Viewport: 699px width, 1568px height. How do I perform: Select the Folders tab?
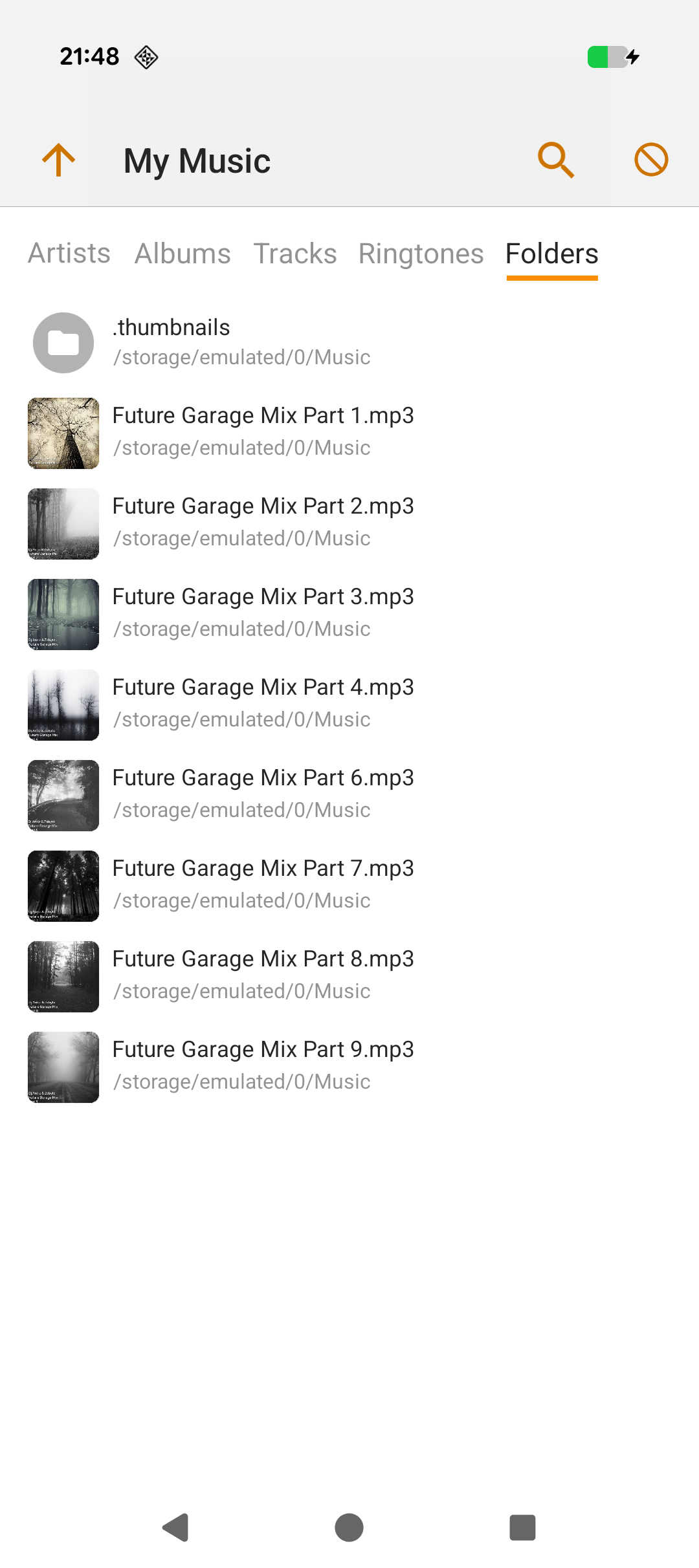[x=551, y=254]
